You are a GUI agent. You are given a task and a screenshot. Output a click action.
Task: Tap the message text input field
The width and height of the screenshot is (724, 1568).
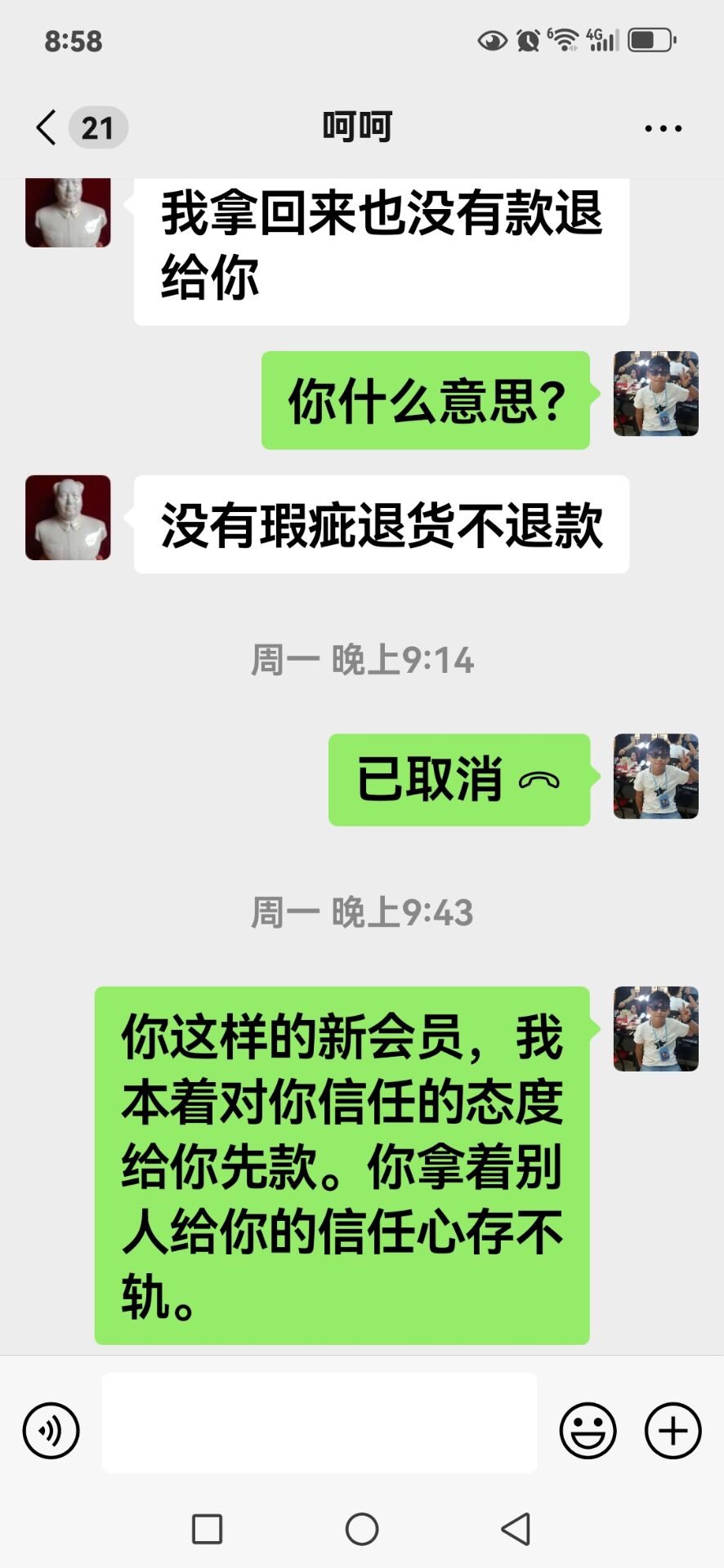pyautogui.click(x=319, y=1423)
